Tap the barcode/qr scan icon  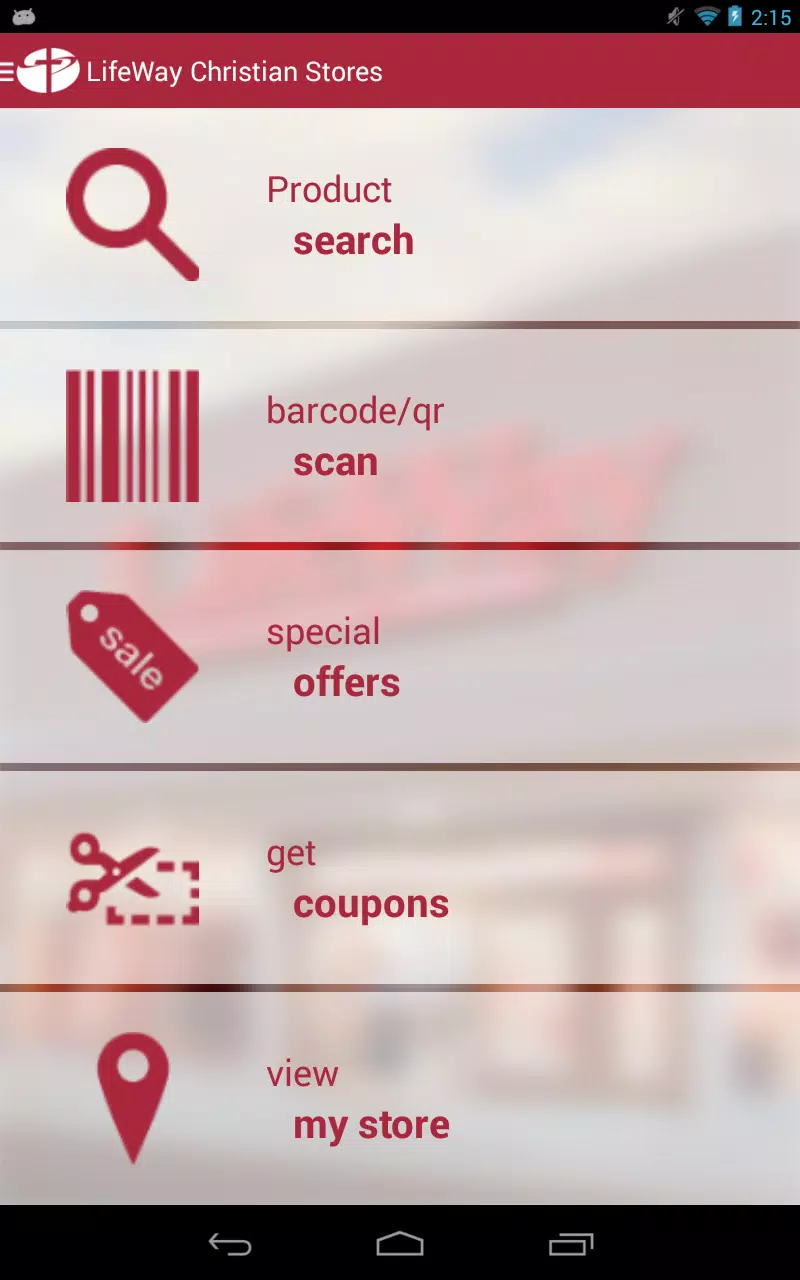point(132,435)
